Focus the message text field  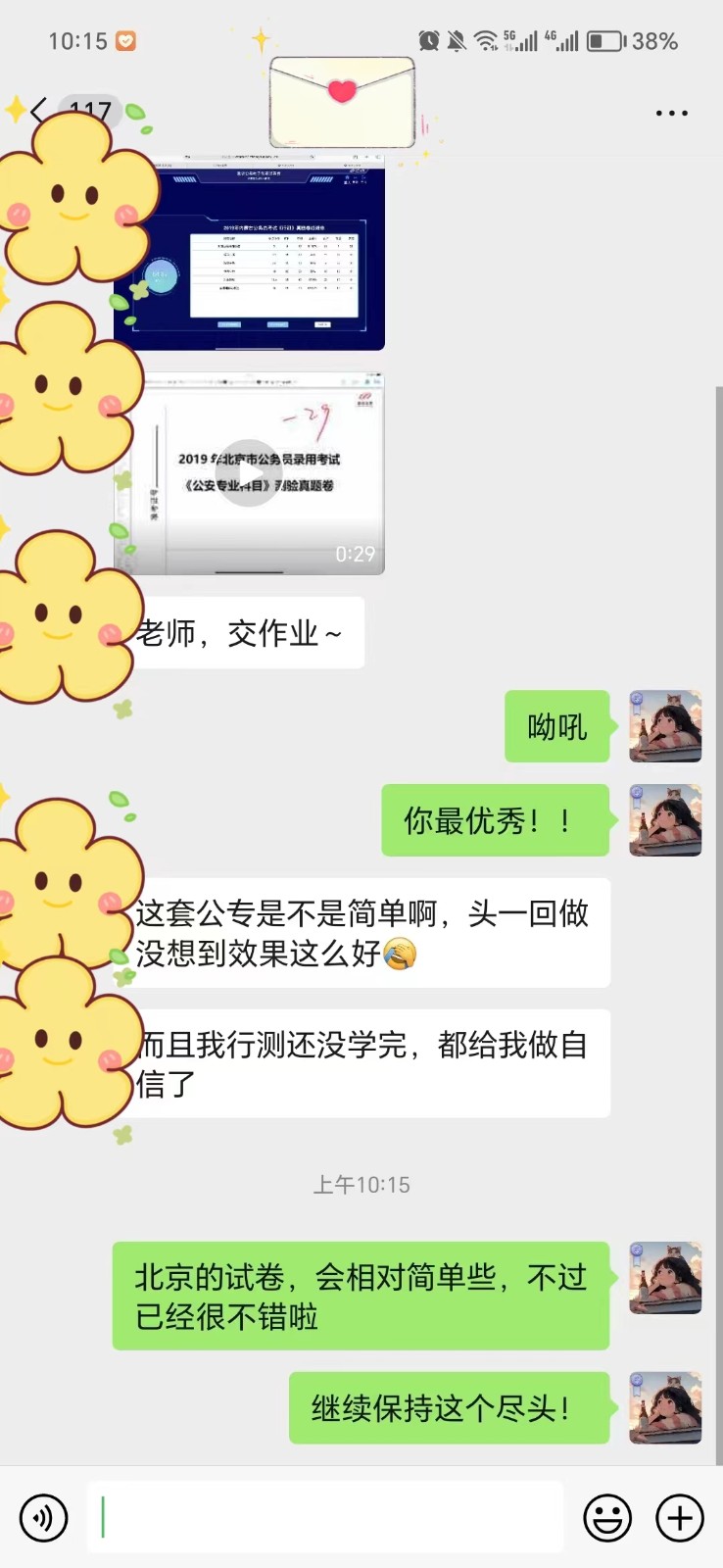tap(325, 1518)
